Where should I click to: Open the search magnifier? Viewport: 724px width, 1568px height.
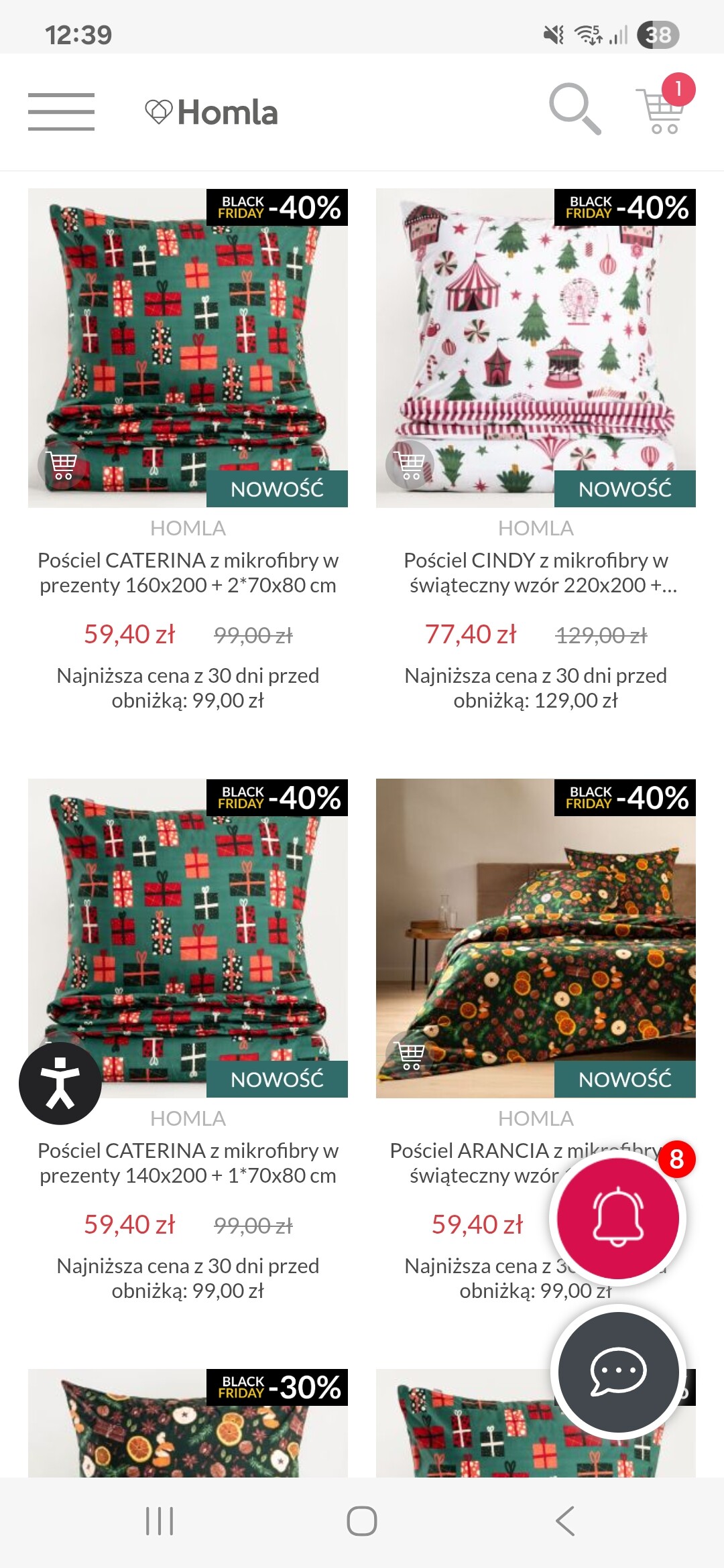click(574, 108)
